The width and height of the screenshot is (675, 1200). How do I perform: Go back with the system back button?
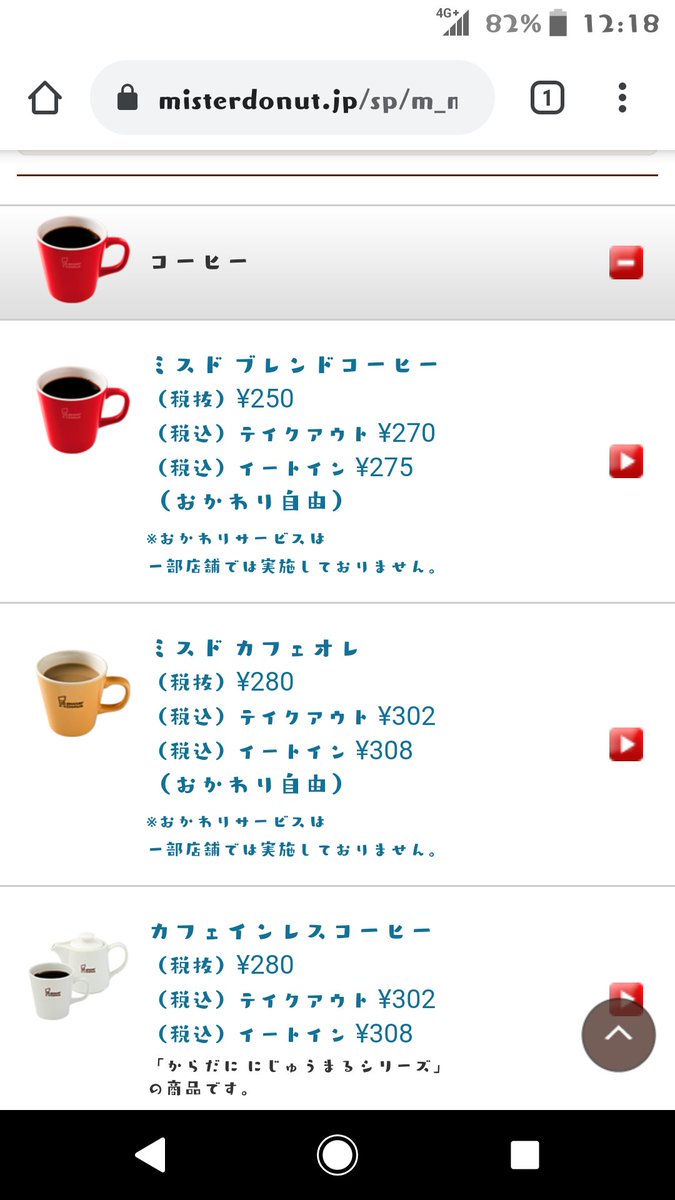(x=150, y=1155)
